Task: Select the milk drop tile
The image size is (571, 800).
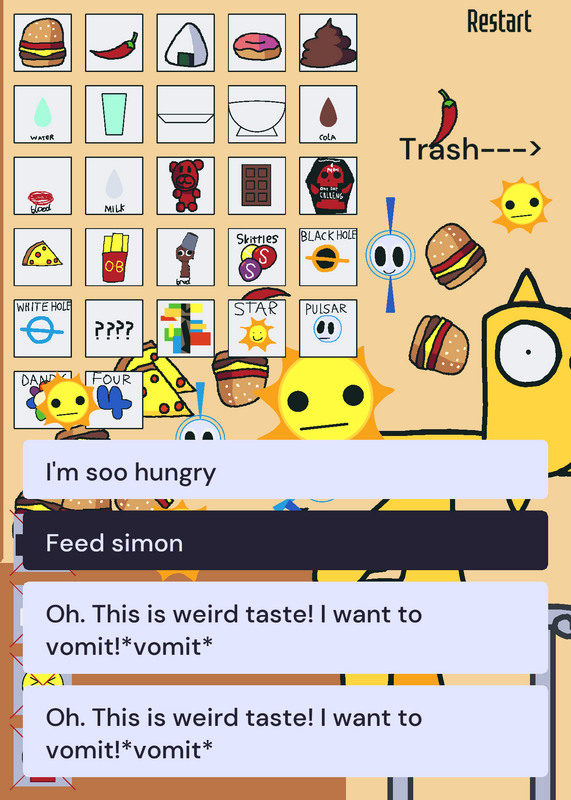Action: (x=114, y=186)
